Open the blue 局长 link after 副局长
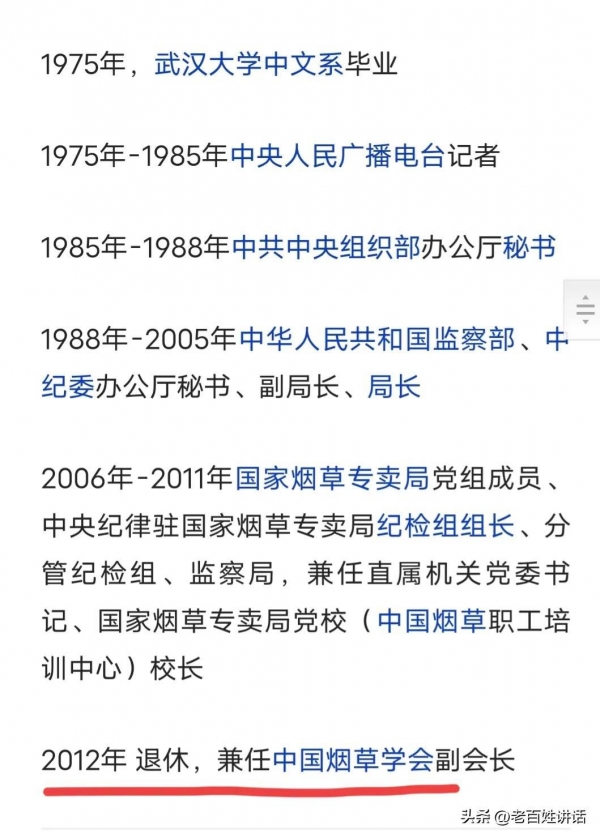This screenshot has height=838, width=600. 394,386
